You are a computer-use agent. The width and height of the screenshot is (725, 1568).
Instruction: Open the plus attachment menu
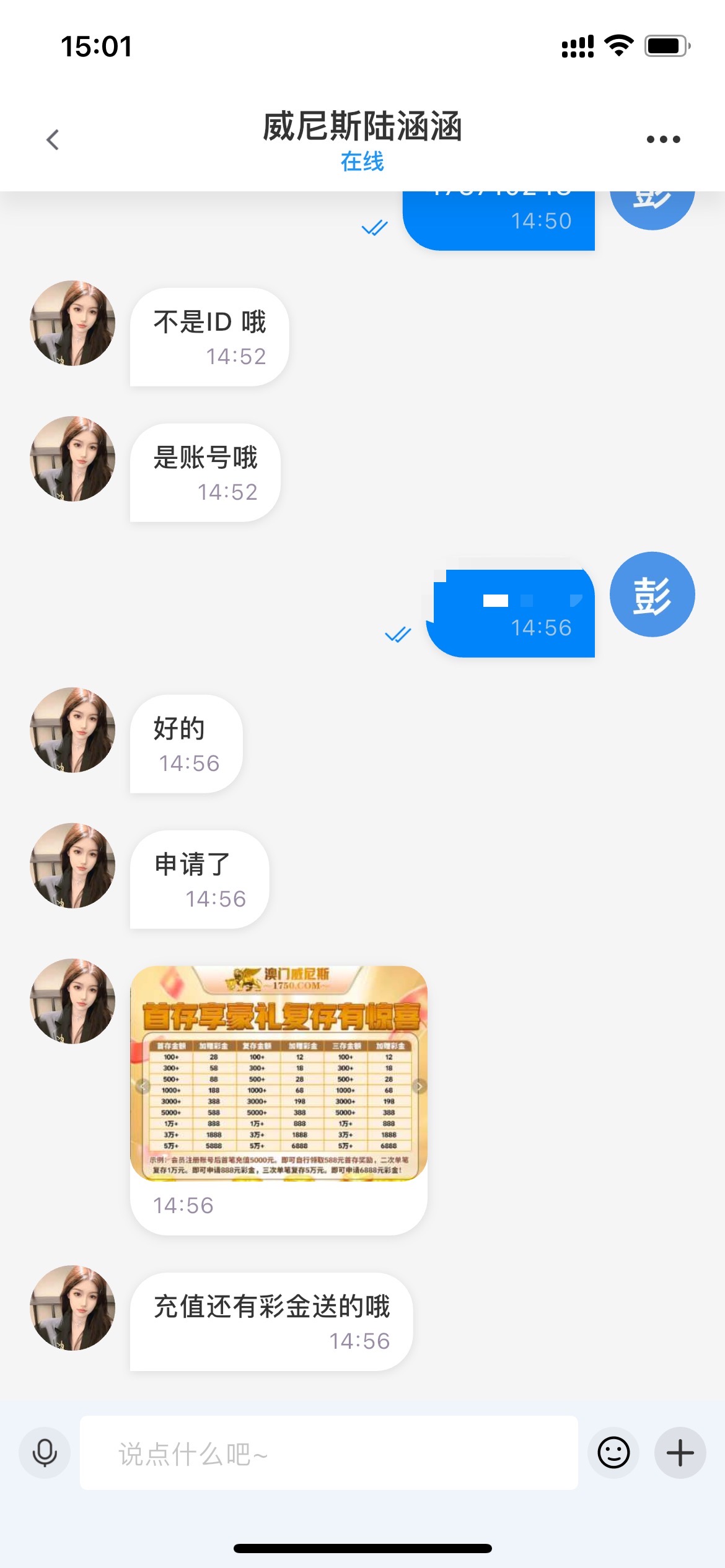[680, 1453]
